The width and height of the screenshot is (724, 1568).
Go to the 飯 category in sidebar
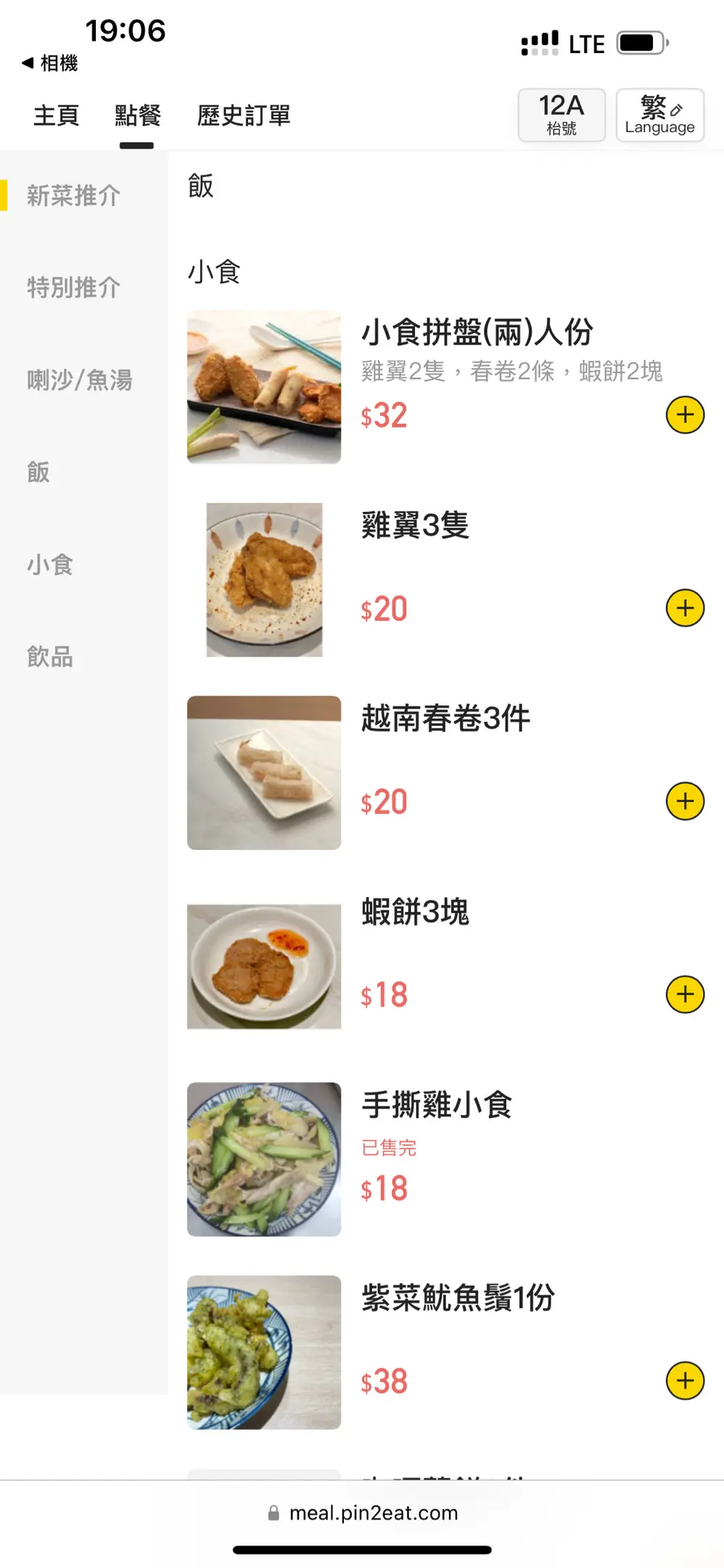click(39, 473)
